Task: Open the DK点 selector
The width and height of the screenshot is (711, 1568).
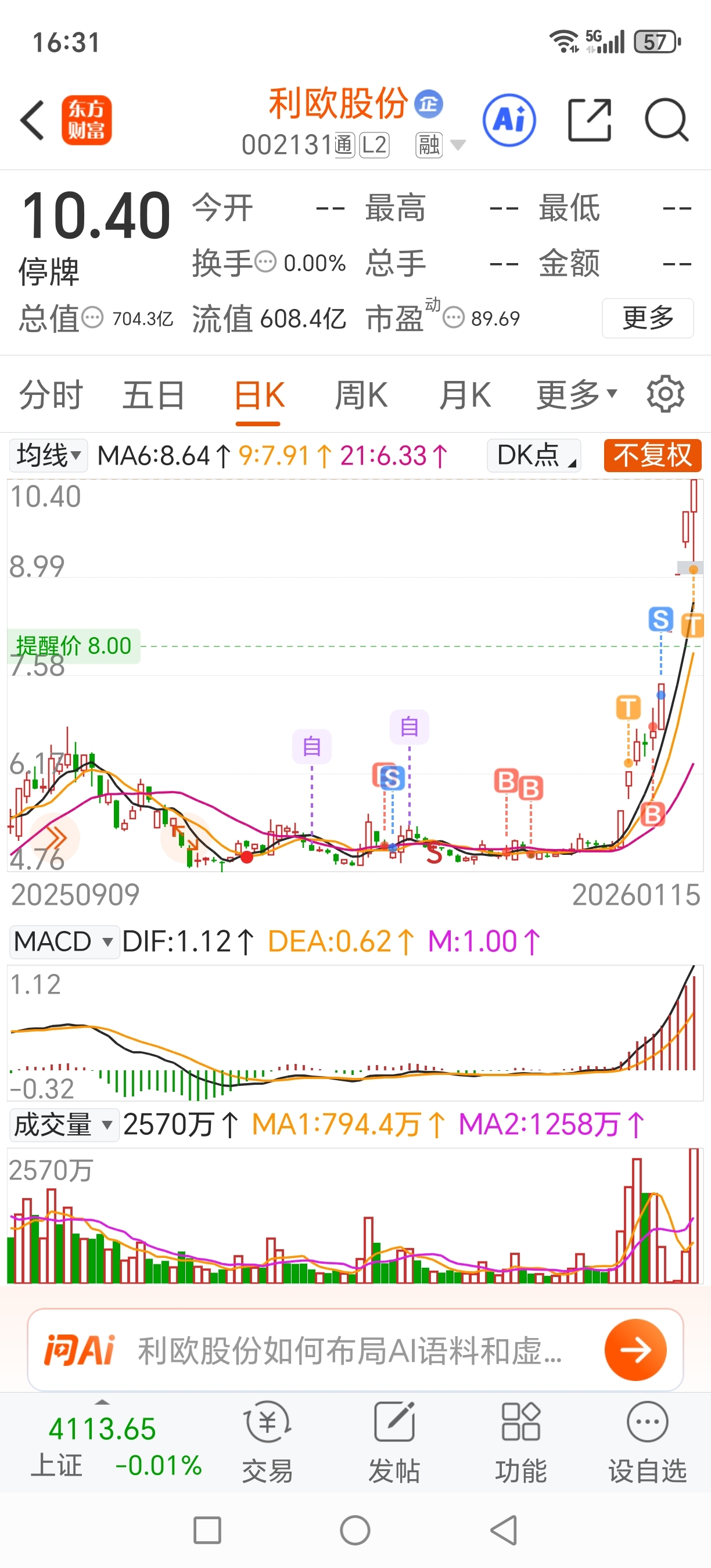Action: coord(534,455)
